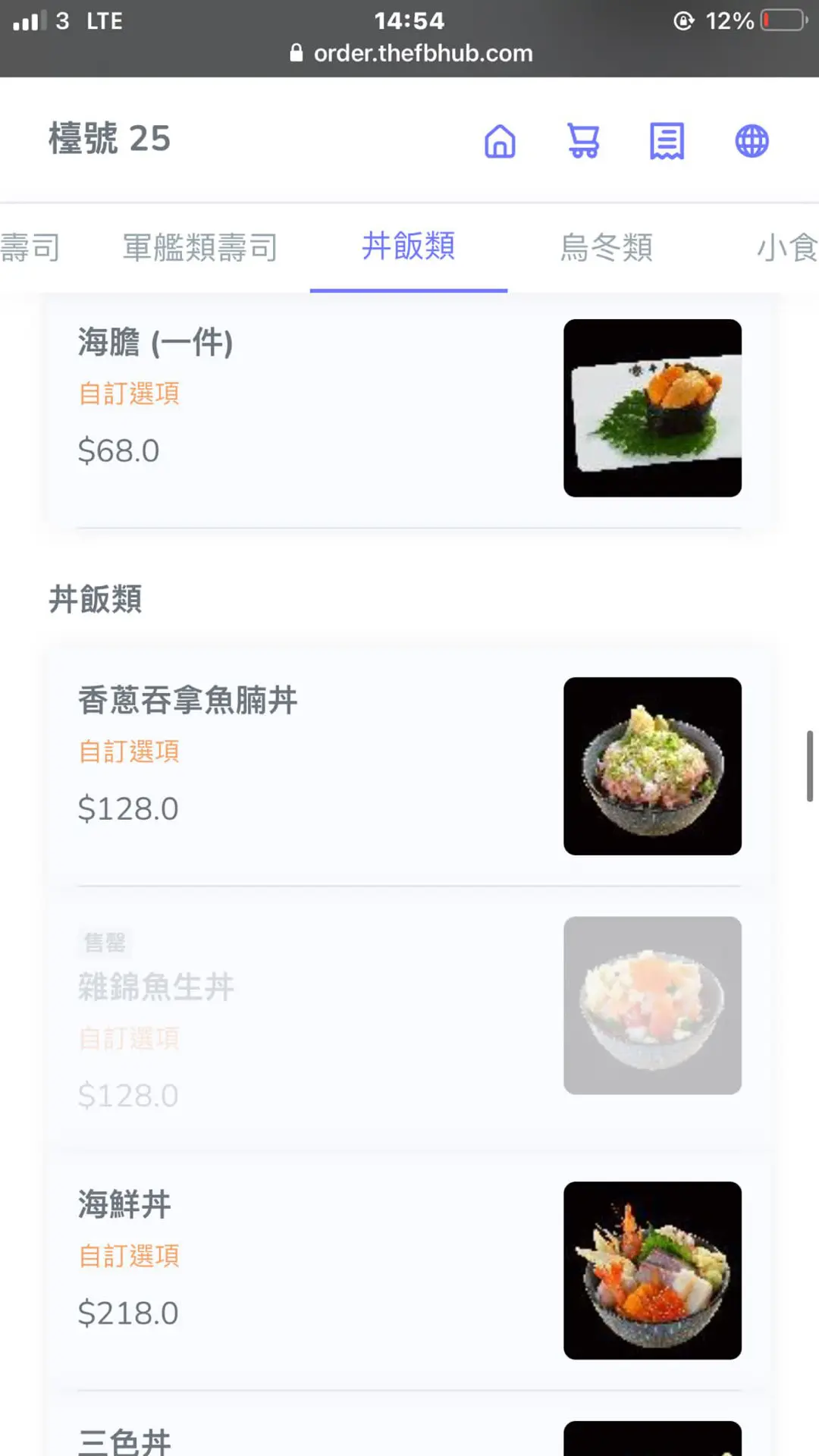Select the 丼飯類 category tab
Screen dimensions: 819x1456
pos(409,246)
